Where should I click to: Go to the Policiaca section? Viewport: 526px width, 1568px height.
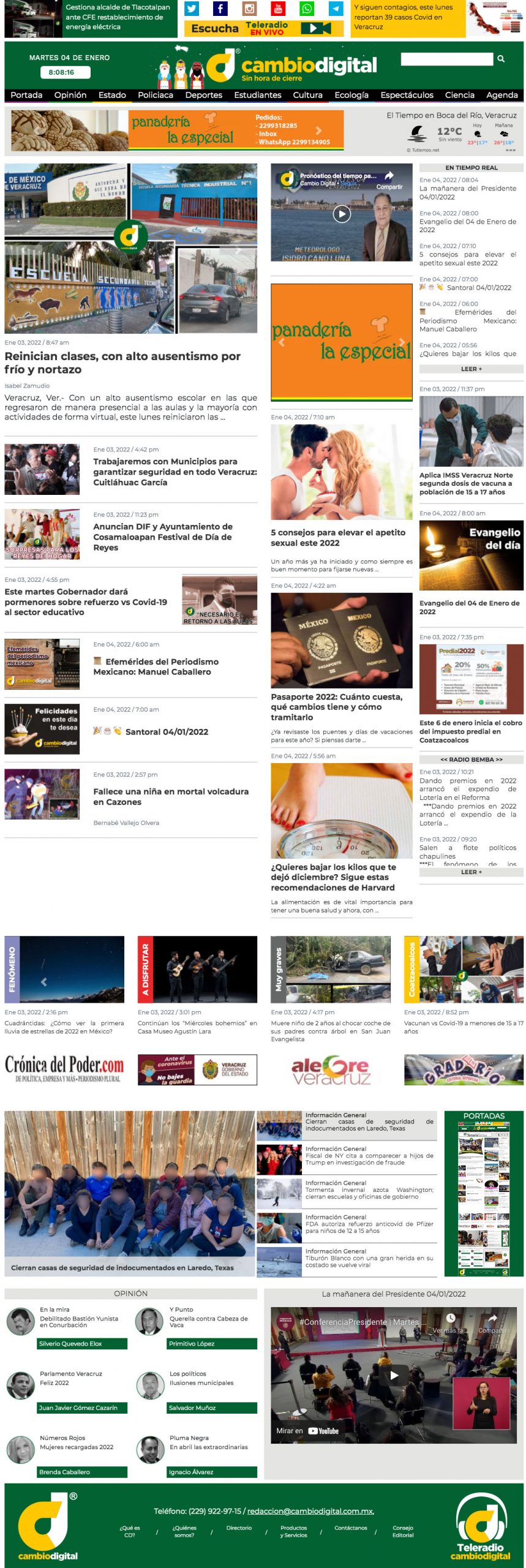coord(156,95)
